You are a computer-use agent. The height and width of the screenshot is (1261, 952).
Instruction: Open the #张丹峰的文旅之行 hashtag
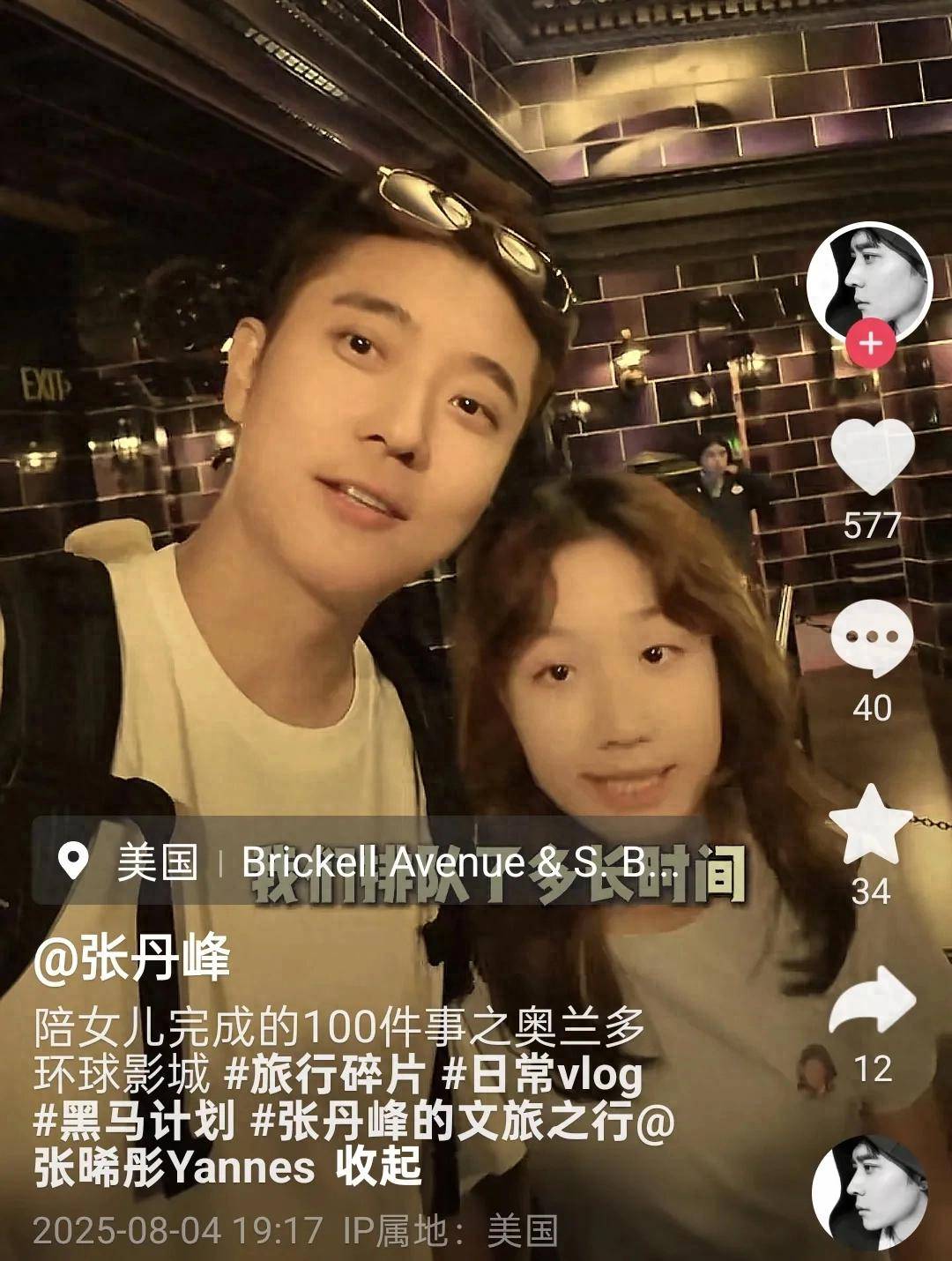pos(454,1123)
